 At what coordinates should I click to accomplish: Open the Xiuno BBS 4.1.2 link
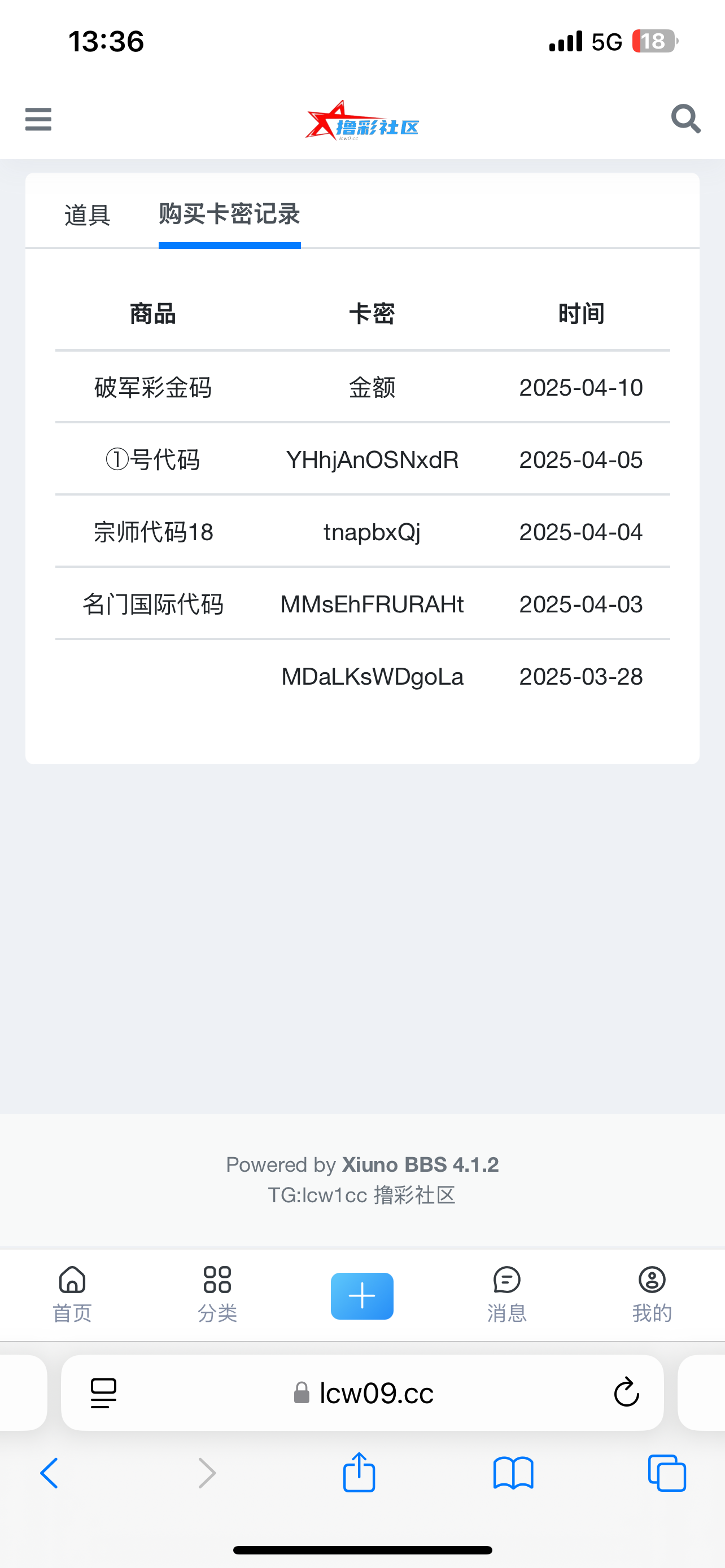(420, 1164)
